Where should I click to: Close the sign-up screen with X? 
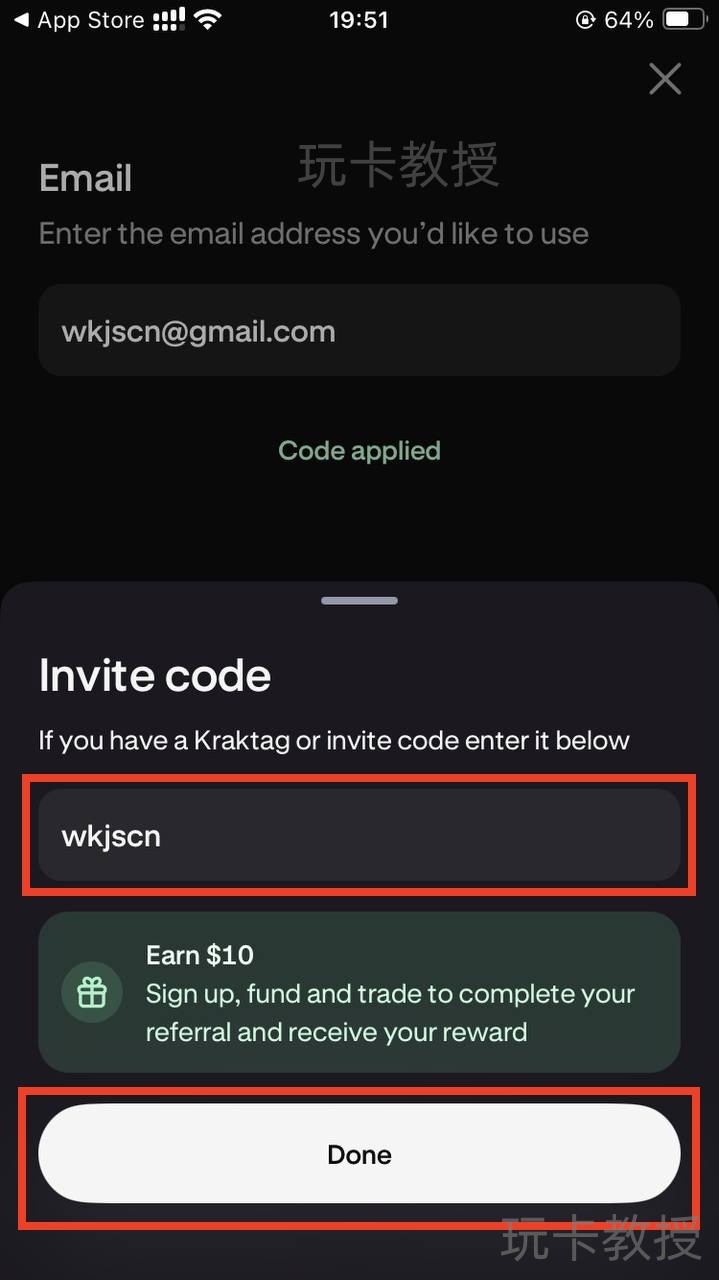(664, 79)
